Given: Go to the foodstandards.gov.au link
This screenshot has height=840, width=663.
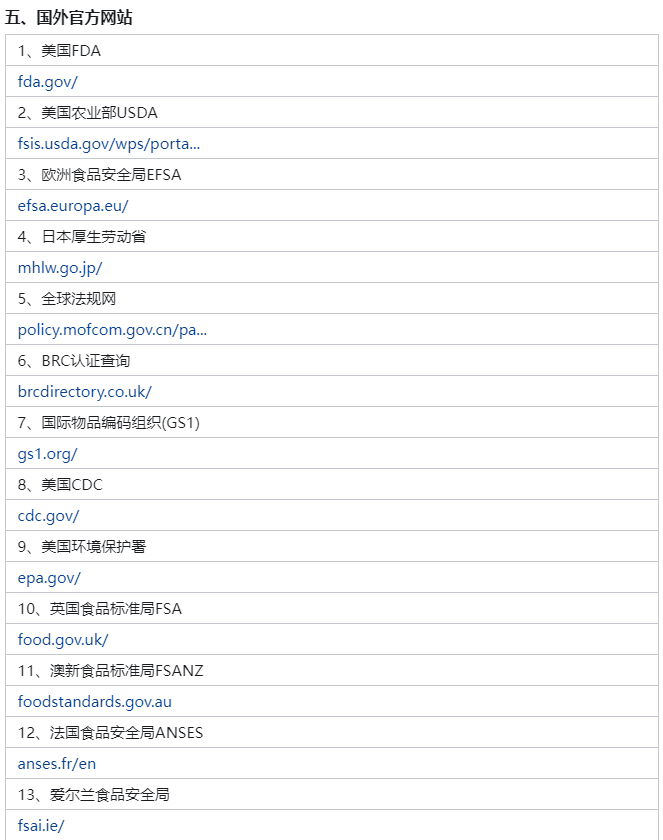Looking at the screenshot, I should click(x=95, y=702).
